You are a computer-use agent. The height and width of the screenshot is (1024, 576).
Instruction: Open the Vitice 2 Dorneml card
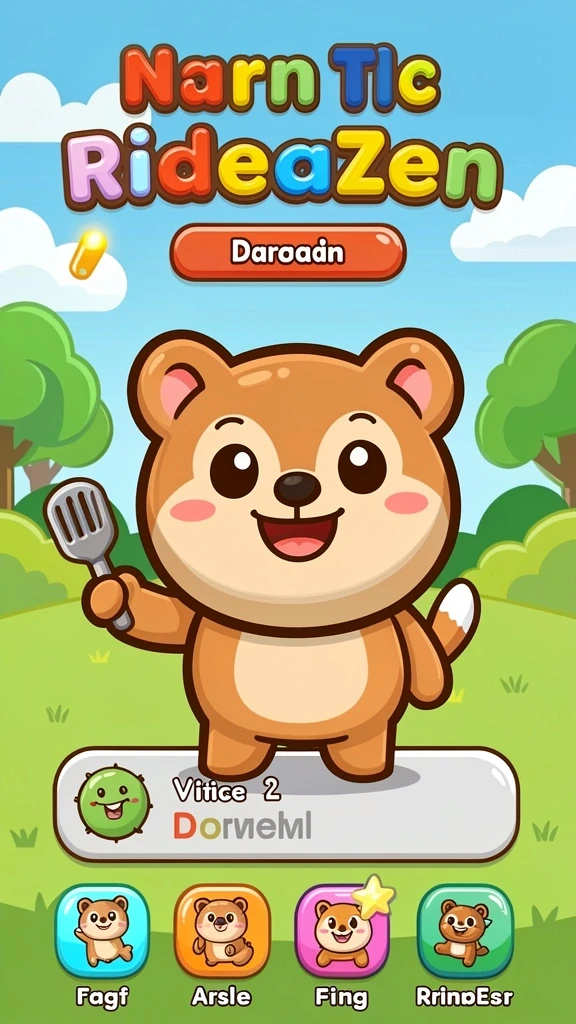287,804
